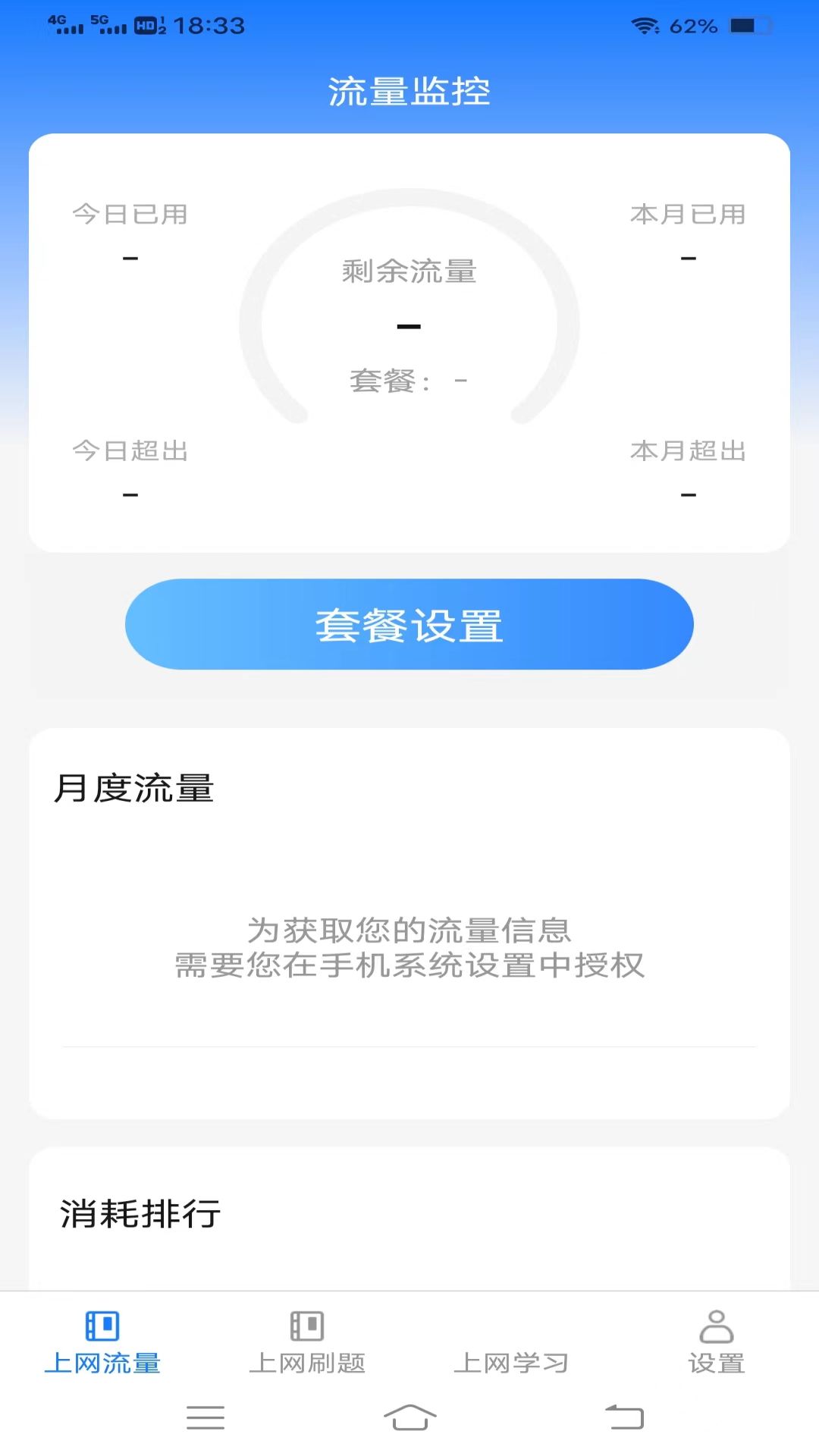The height and width of the screenshot is (1456, 819).
Task: Tap the Wi-Fi status bar icon
Action: coord(645,25)
